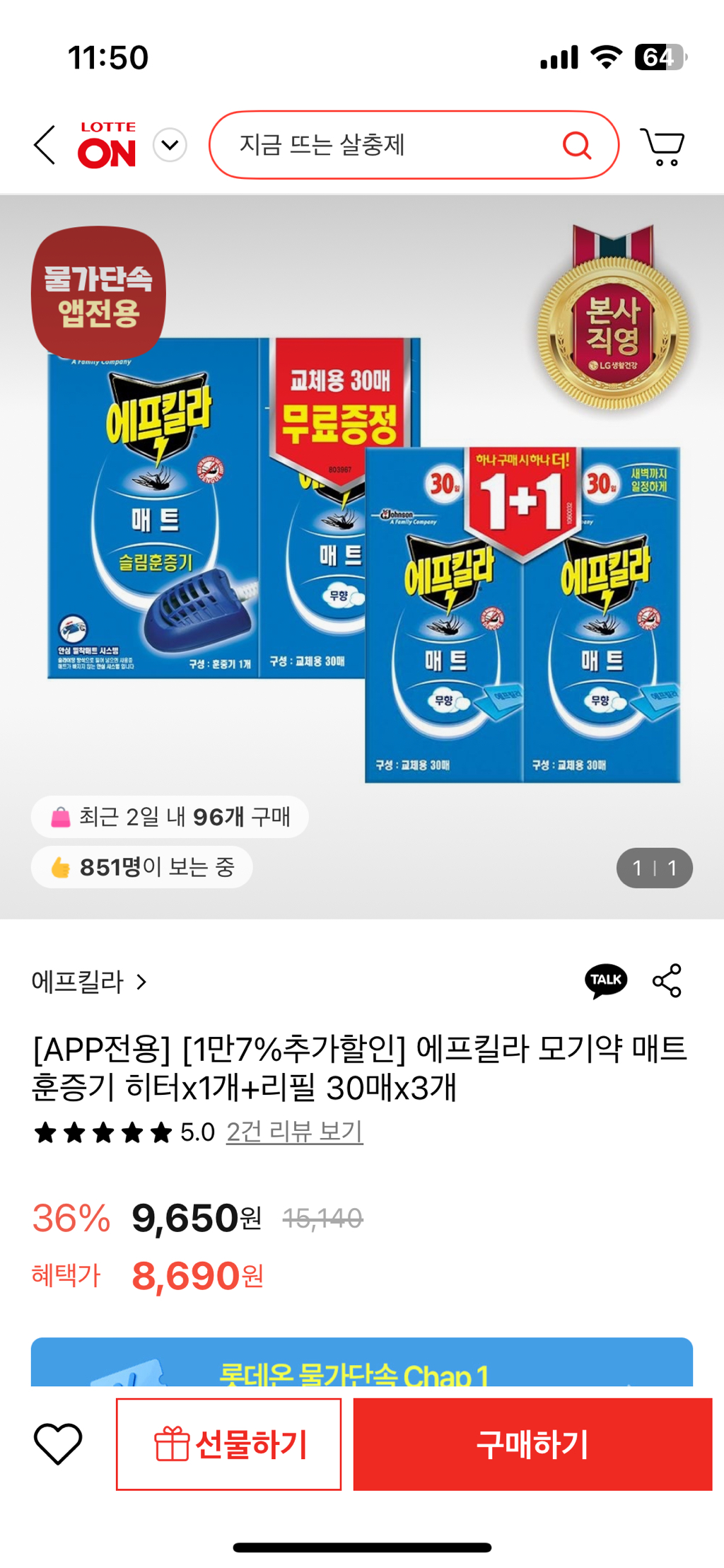Image resolution: width=724 pixels, height=1568 pixels.
Task: Tap 선물하기 to send as gift
Action: (x=228, y=1444)
